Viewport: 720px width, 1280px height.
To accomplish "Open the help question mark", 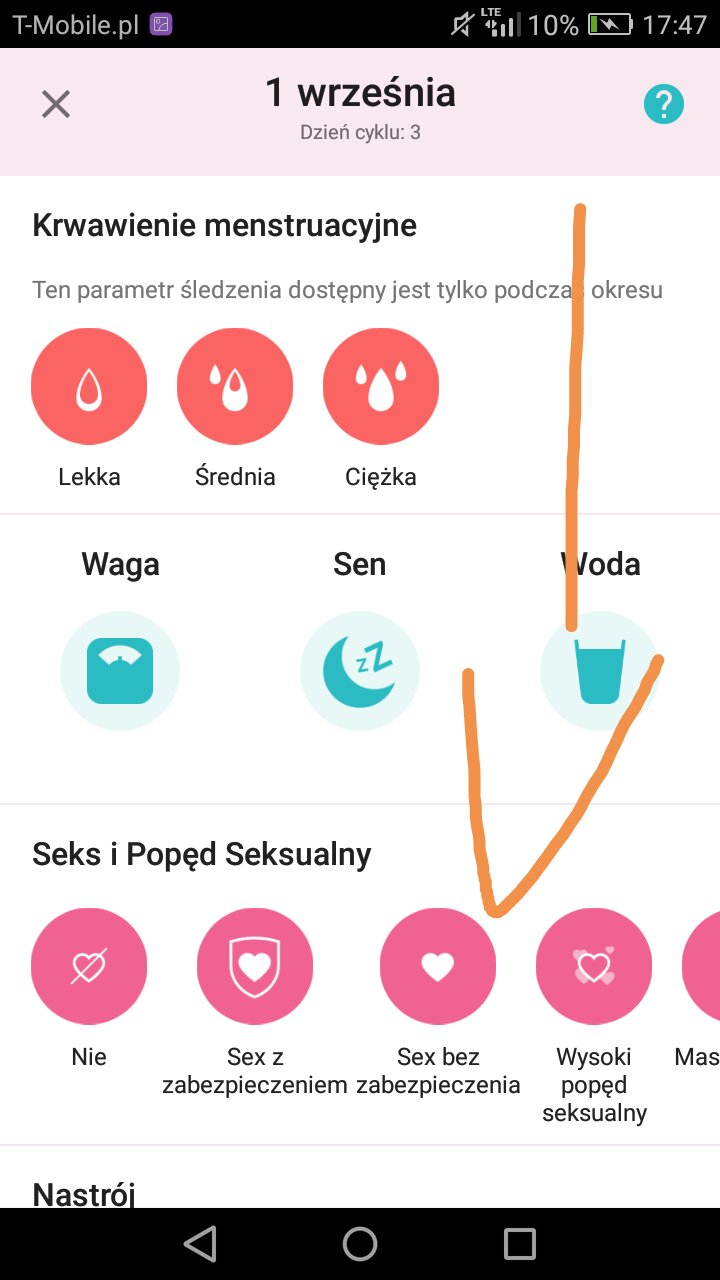I will [664, 104].
